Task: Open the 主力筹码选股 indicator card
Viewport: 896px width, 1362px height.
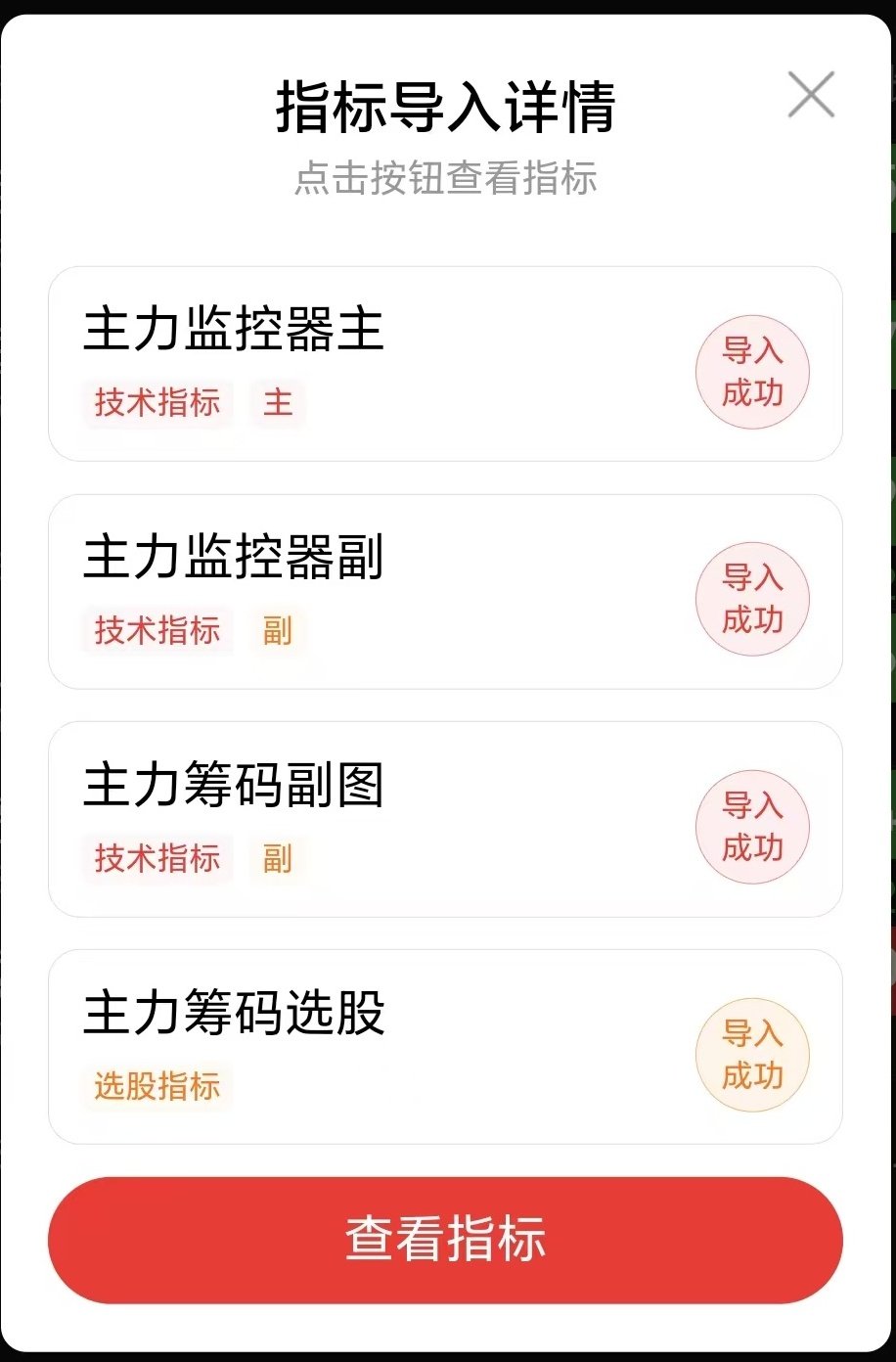Action: tap(445, 1046)
